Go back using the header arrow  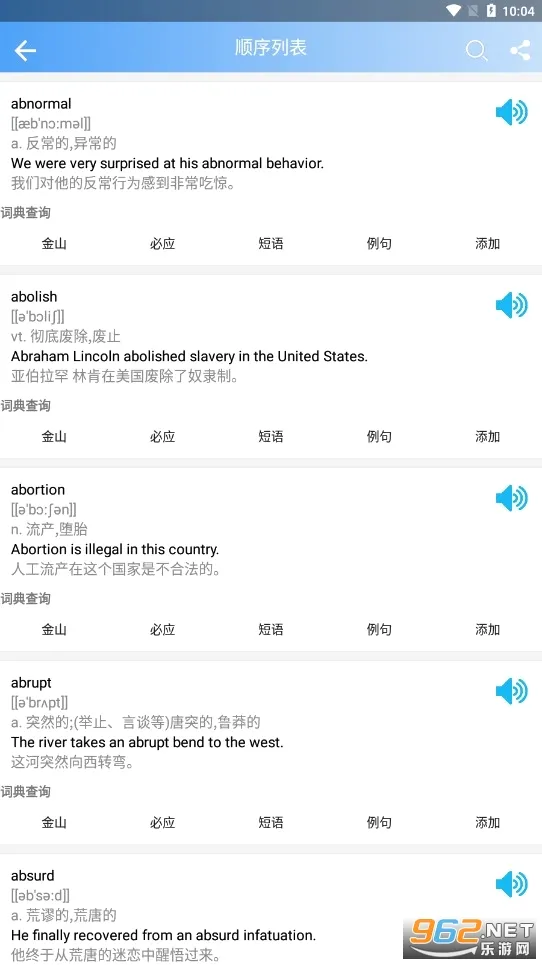(x=25, y=50)
